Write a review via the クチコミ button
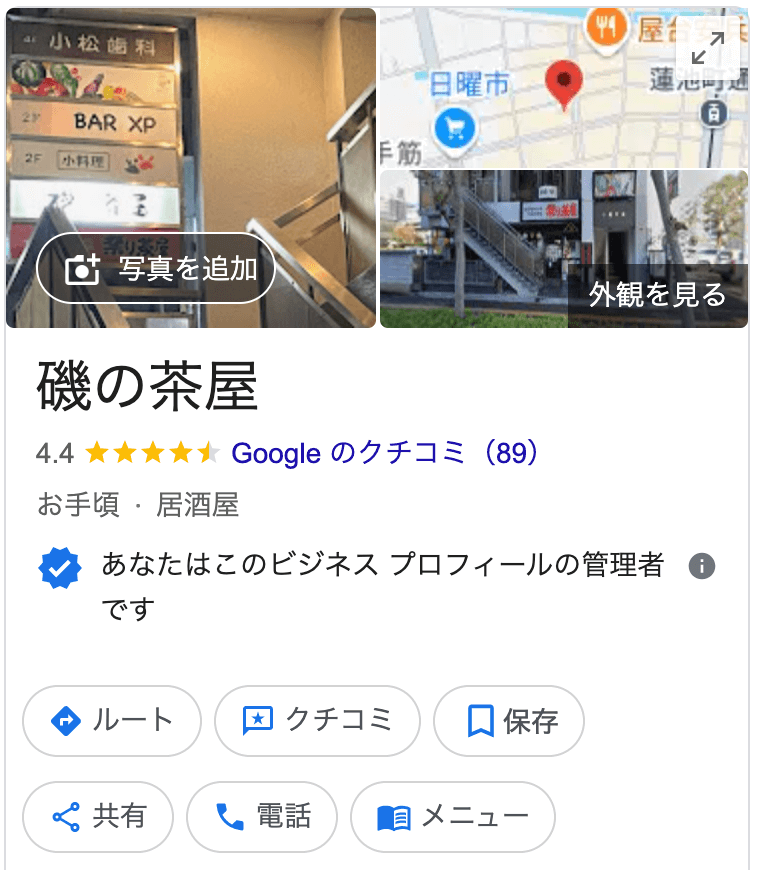The width and height of the screenshot is (758, 870). coord(317,720)
